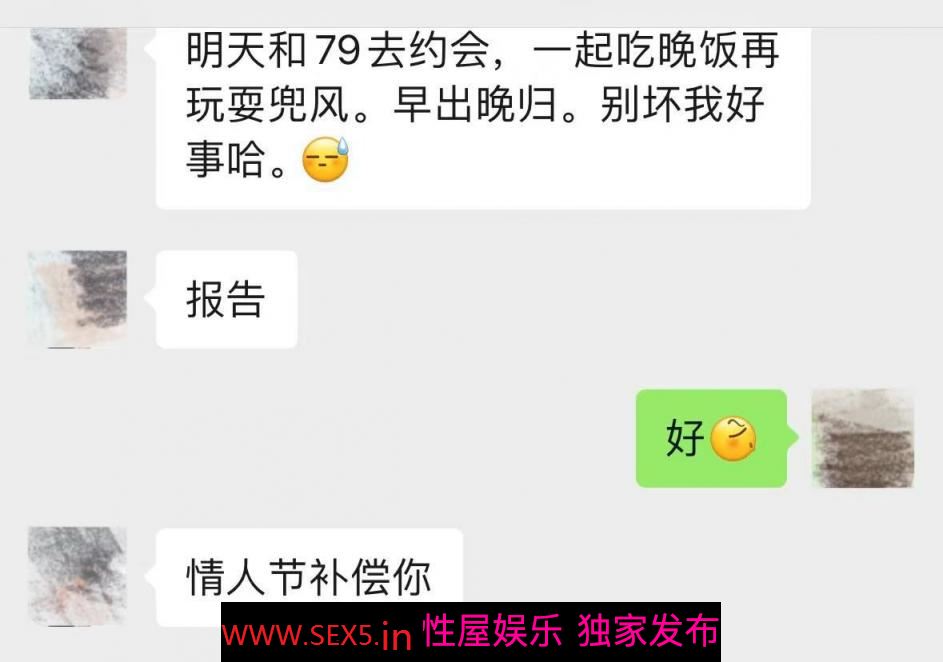Open the sender's avatar beside '情人节补偿你'
This screenshot has width=943, height=662.
coord(78,576)
